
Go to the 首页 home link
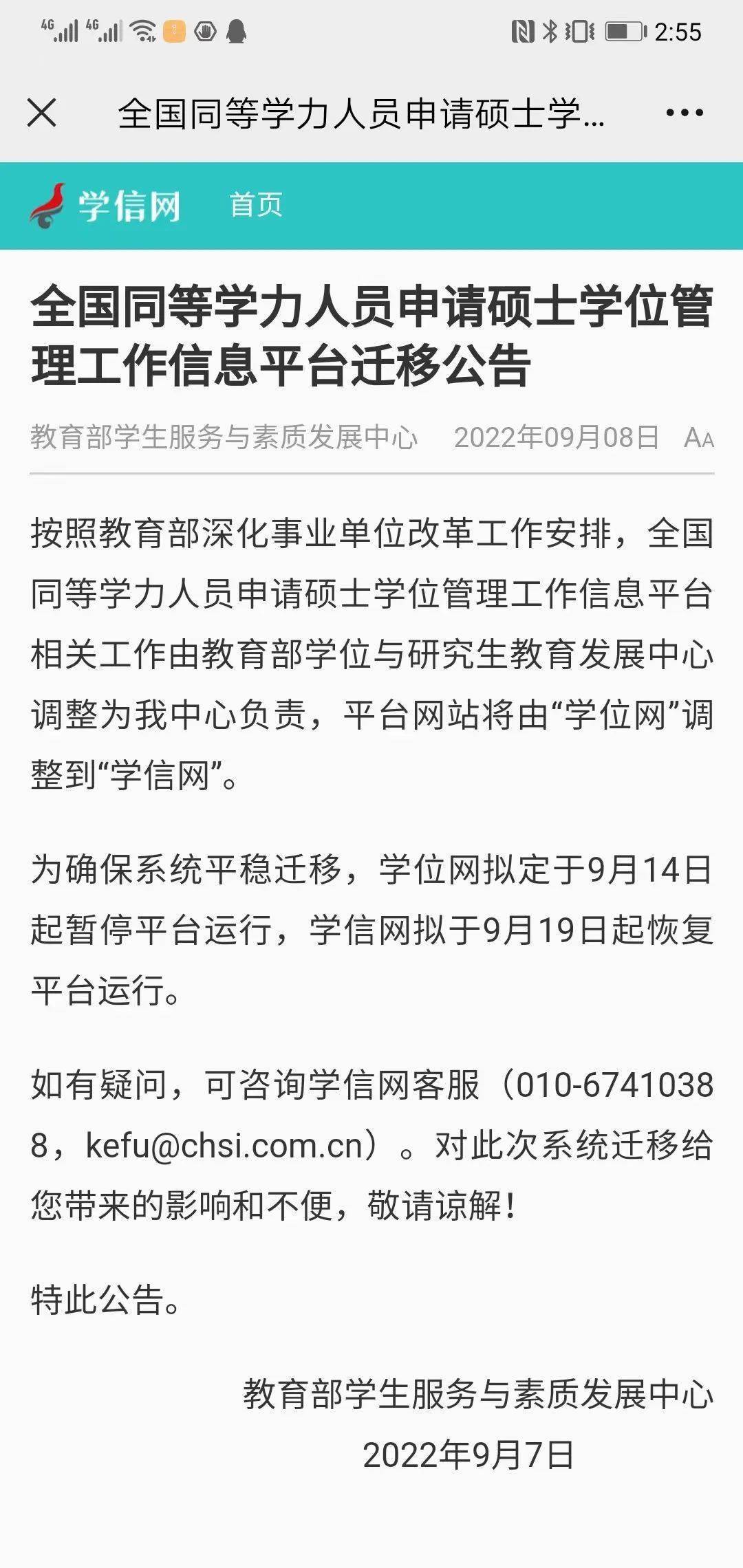tap(256, 205)
